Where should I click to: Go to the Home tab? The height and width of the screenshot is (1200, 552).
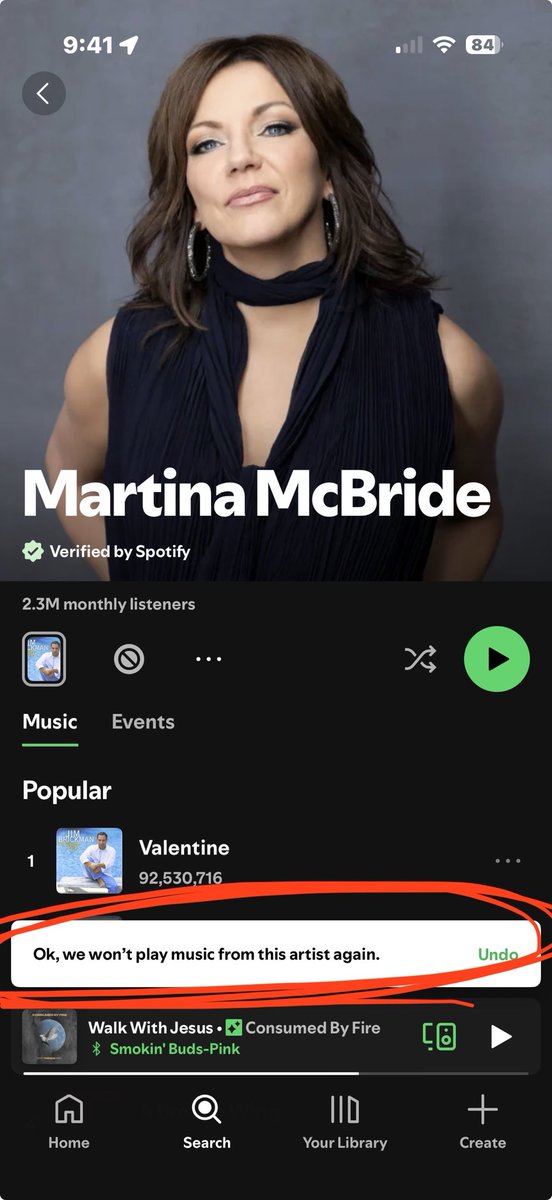tap(68, 1122)
